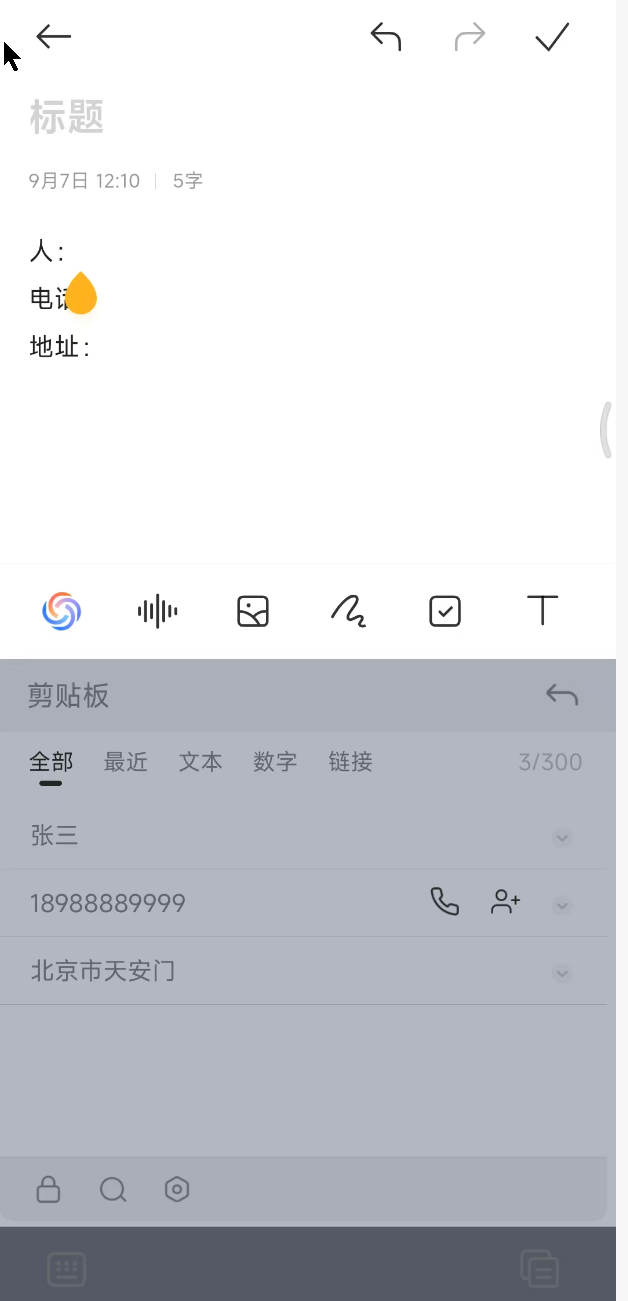Start a voice recording
Screen dimensions: 628x1301
click(x=157, y=611)
